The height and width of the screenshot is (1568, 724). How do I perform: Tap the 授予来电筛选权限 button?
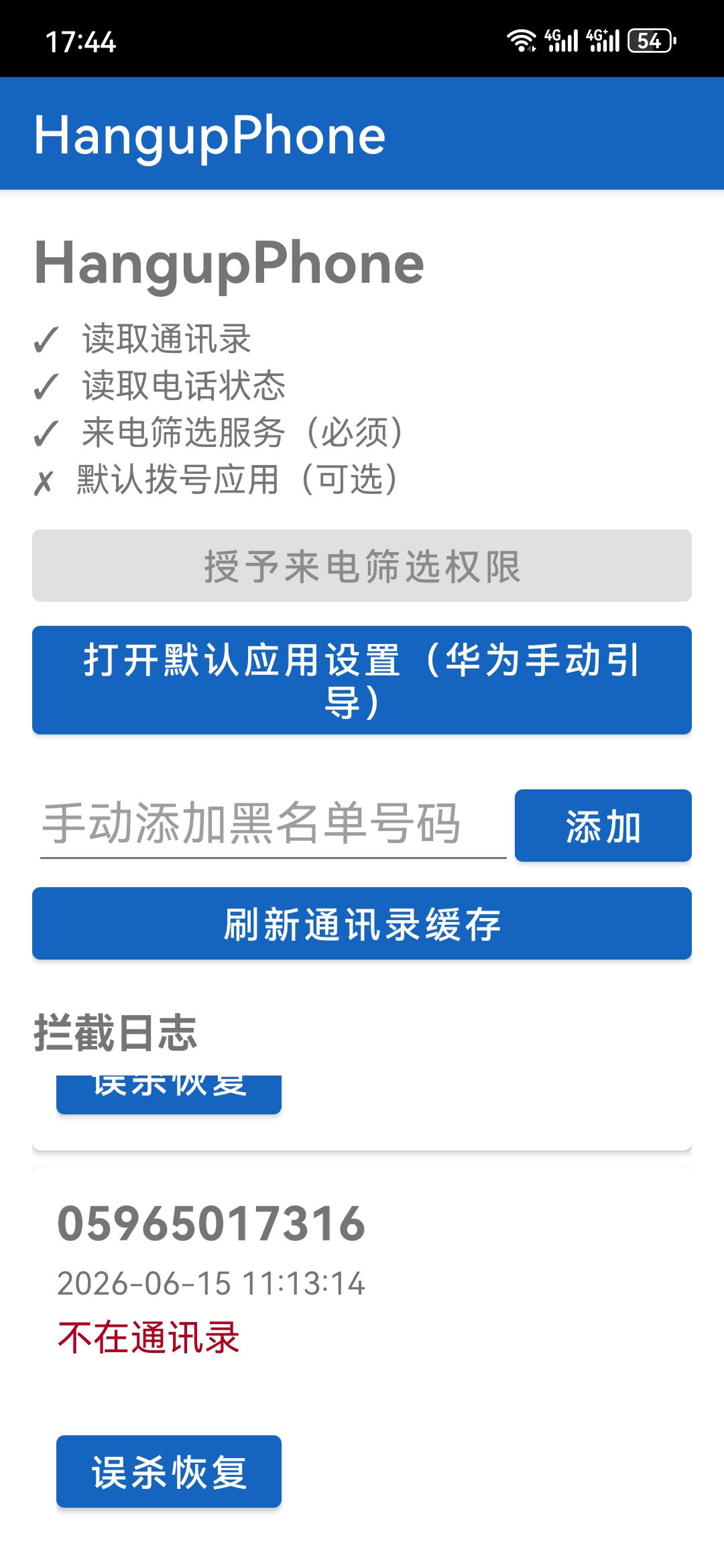(x=362, y=566)
